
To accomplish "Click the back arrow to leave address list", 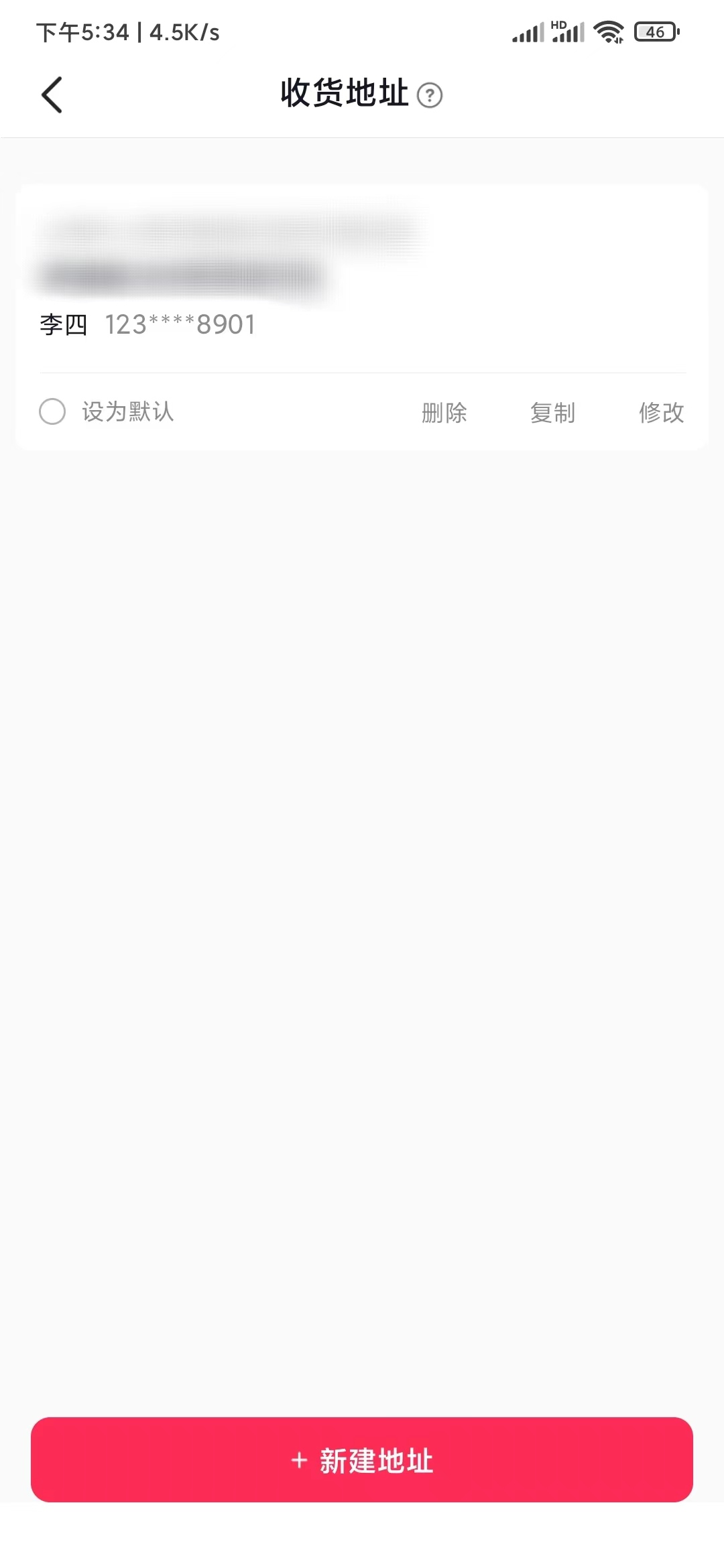I will coord(51,94).
